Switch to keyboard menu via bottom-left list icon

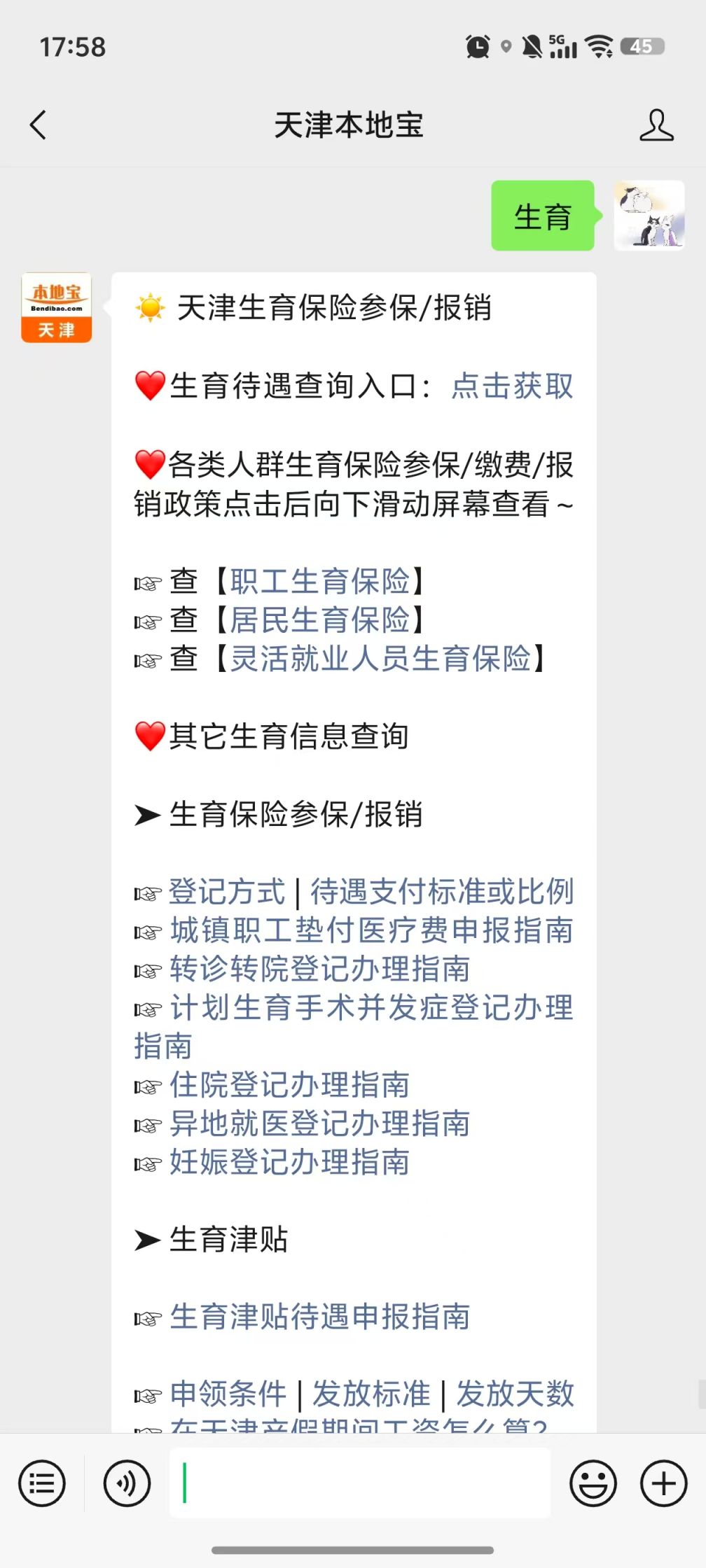[x=42, y=1483]
